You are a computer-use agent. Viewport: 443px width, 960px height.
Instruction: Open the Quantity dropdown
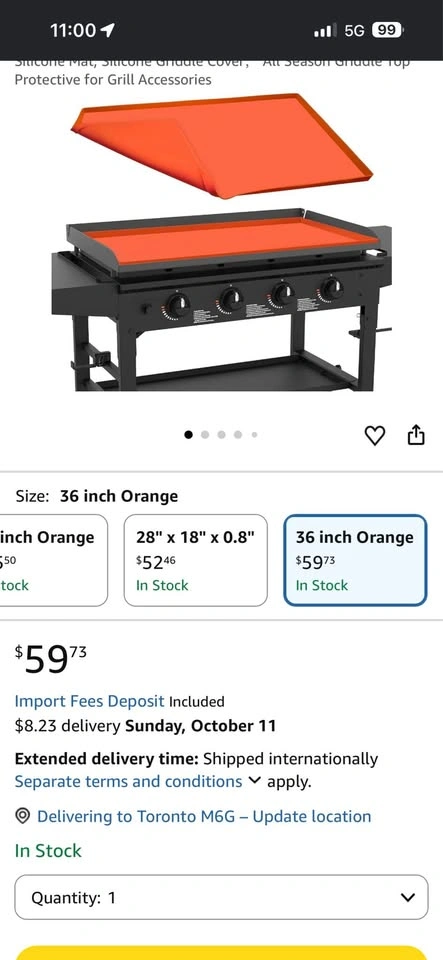(x=222, y=898)
